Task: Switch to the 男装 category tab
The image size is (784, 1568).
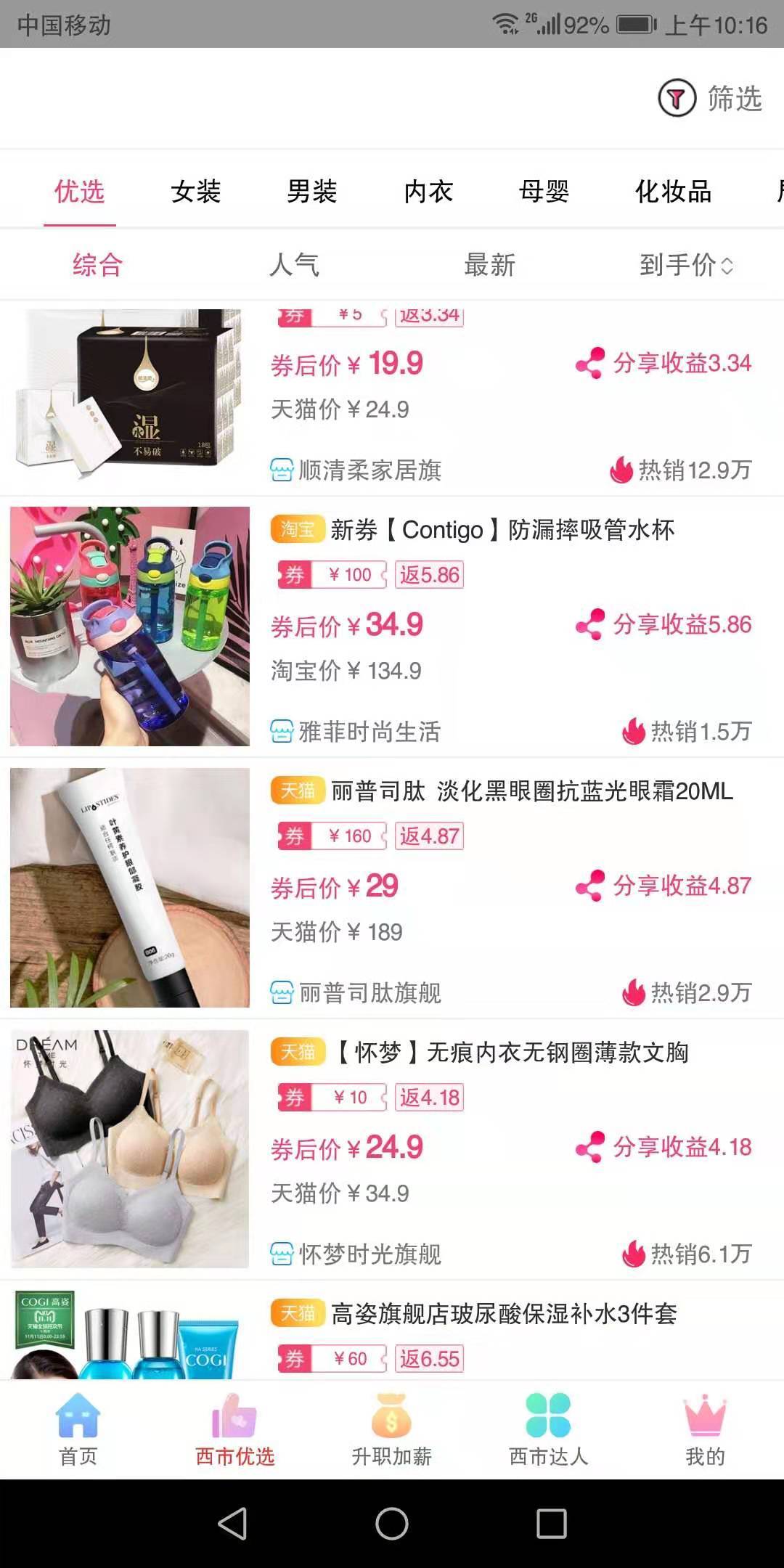Action: (x=311, y=192)
